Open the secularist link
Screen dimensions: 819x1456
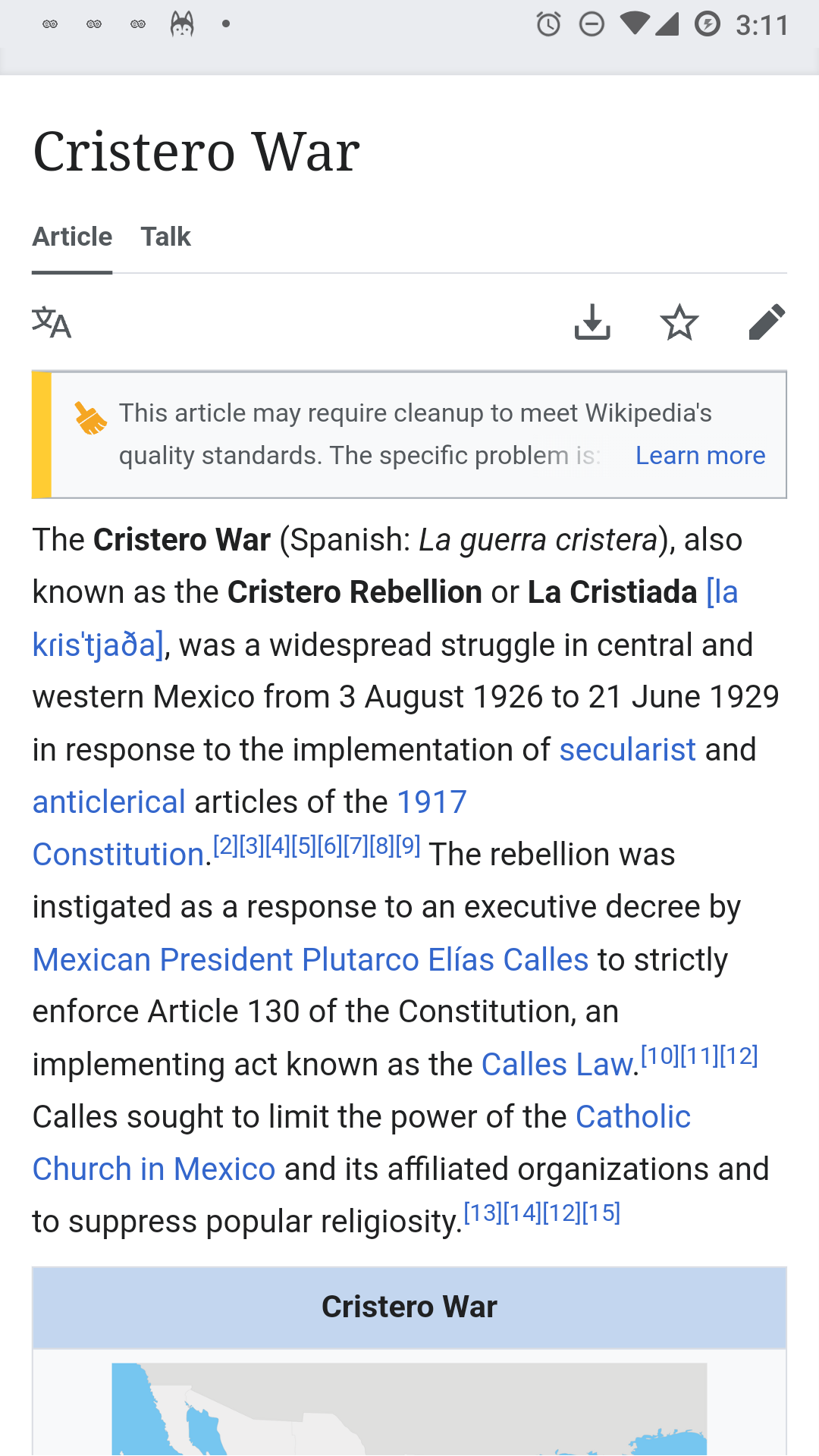coord(627,749)
